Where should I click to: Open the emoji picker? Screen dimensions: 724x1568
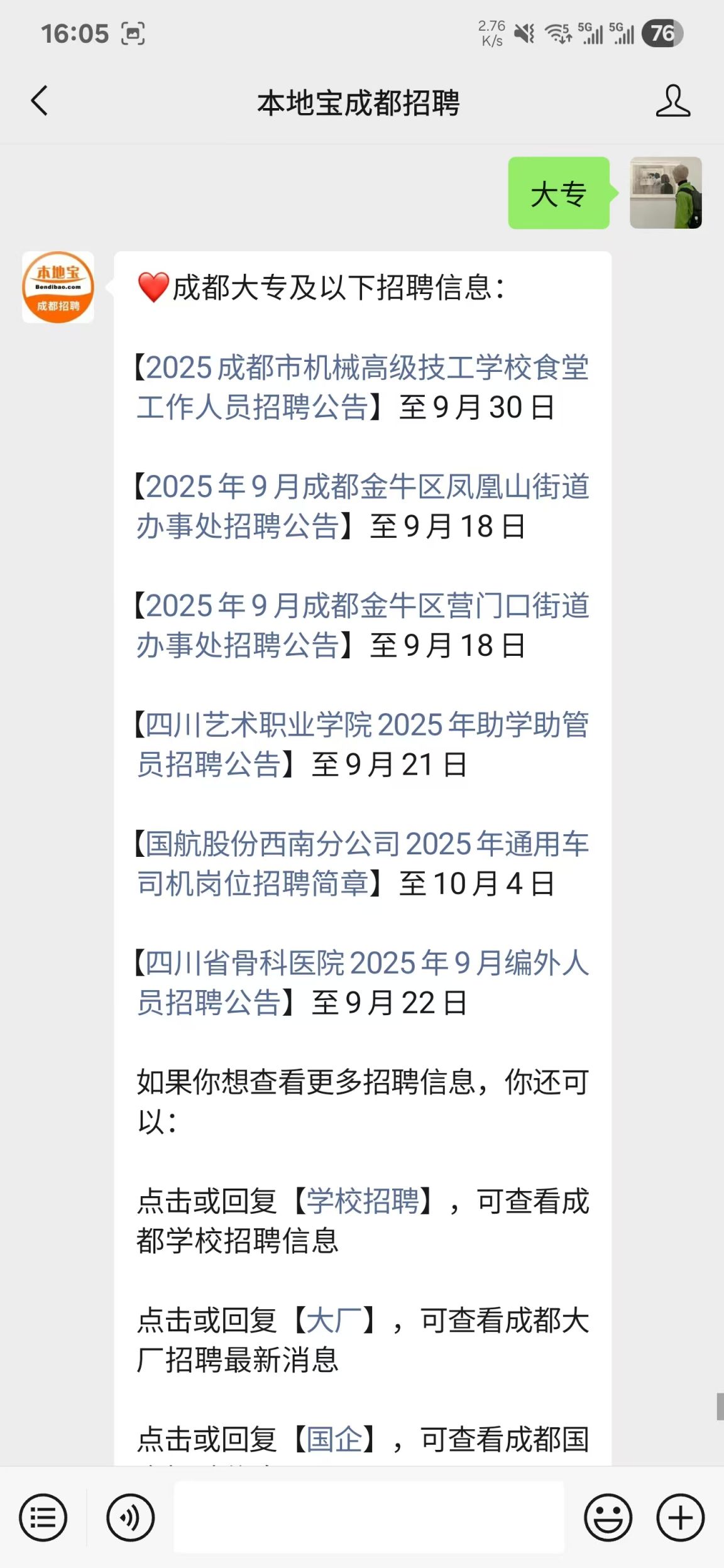click(608, 1518)
